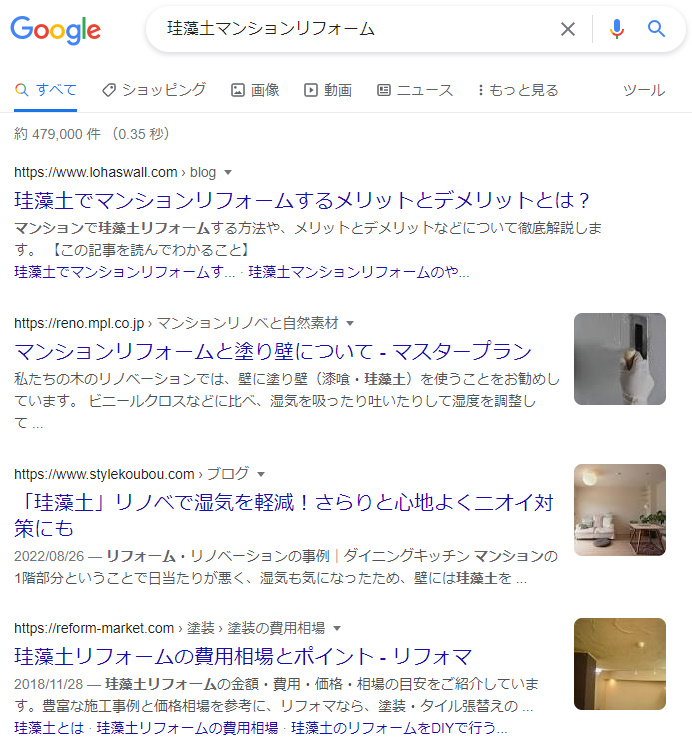Clear the search query with the X
This screenshot has width=692, height=751.
[568, 29]
